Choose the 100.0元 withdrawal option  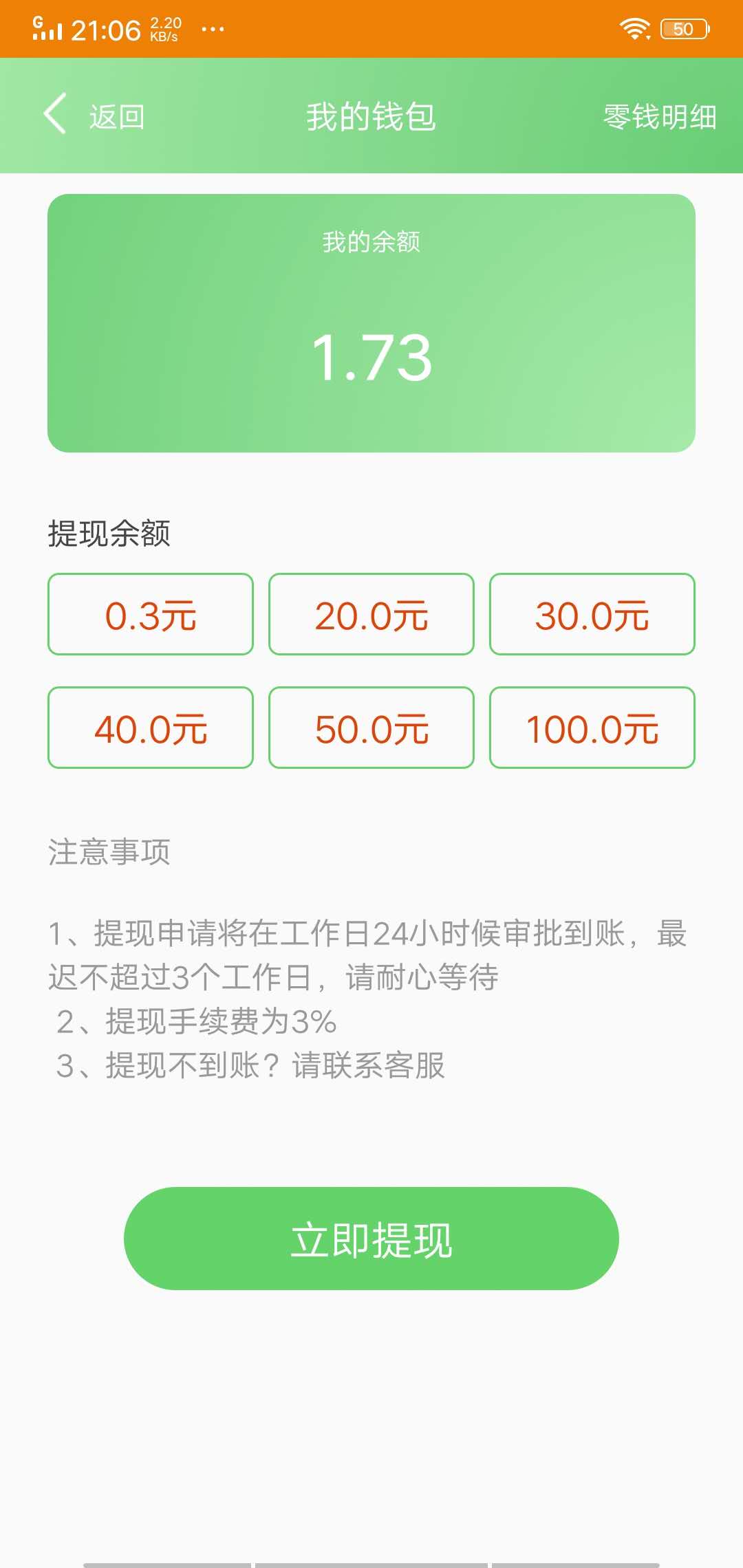[x=592, y=727]
